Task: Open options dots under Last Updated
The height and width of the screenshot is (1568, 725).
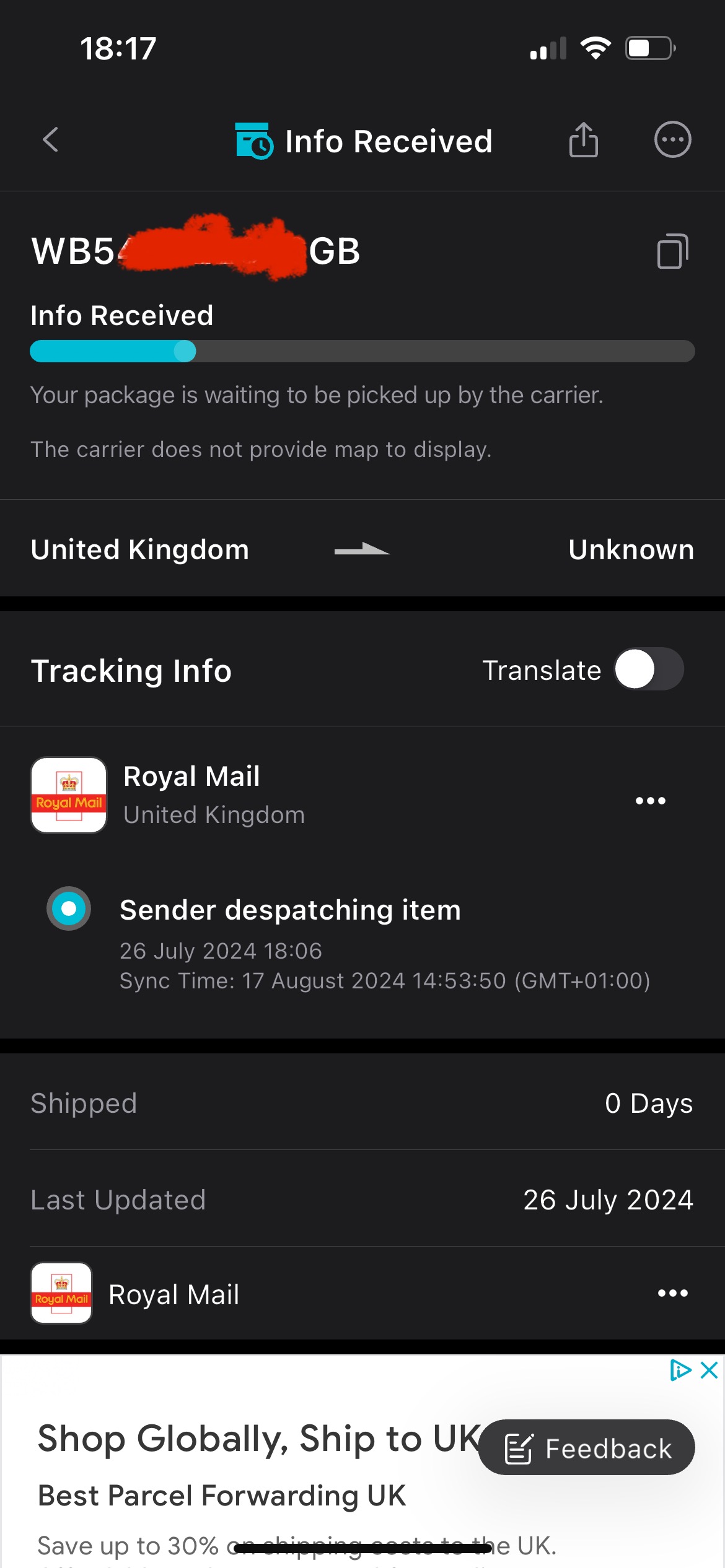Action: (x=672, y=1293)
